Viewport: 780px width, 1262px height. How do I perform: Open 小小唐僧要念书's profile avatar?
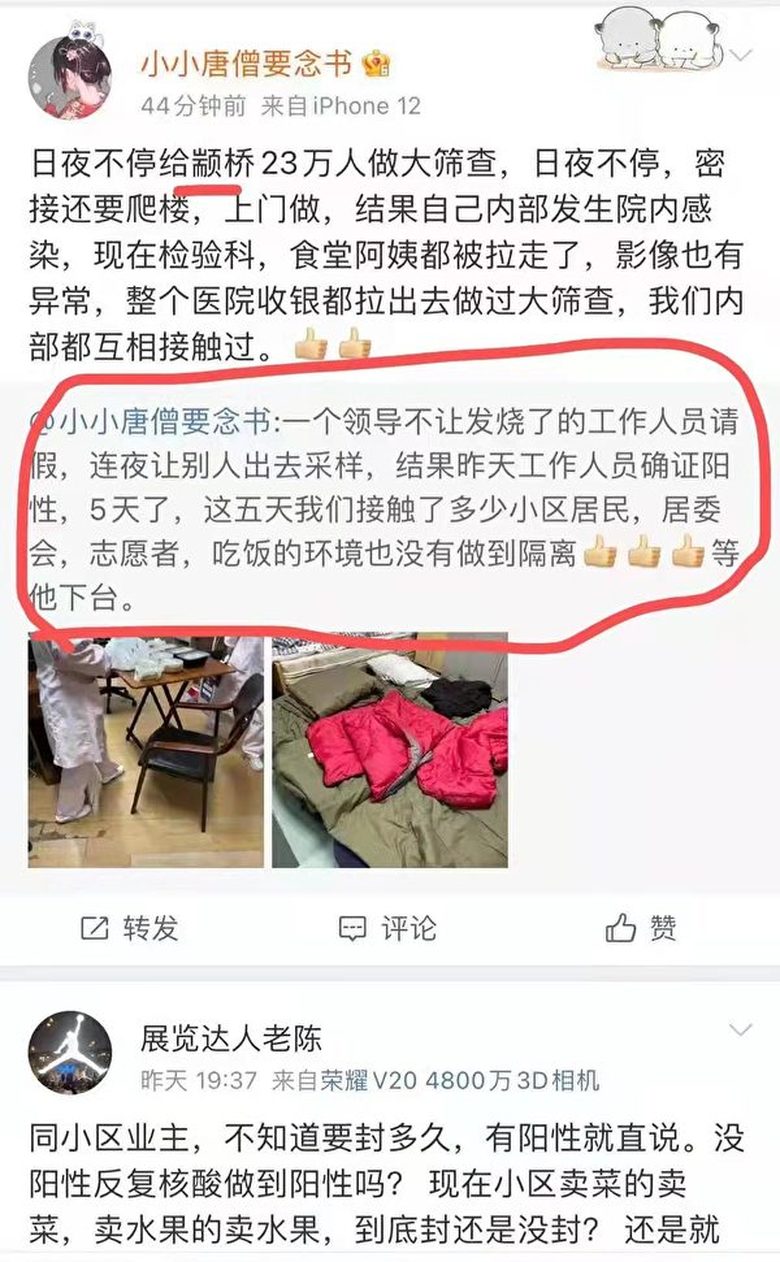point(69,77)
